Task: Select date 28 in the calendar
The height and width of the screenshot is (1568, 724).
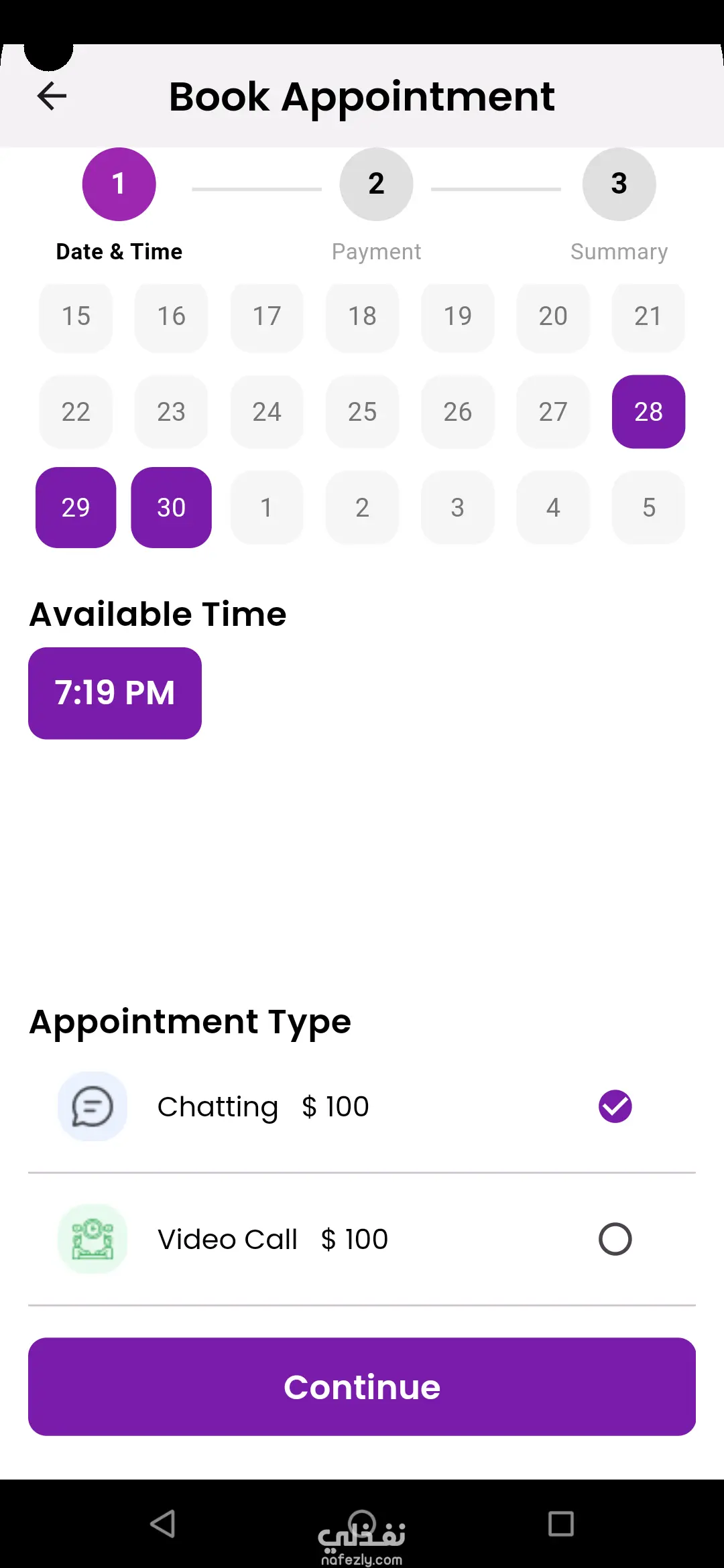Action: click(x=648, y=411)
